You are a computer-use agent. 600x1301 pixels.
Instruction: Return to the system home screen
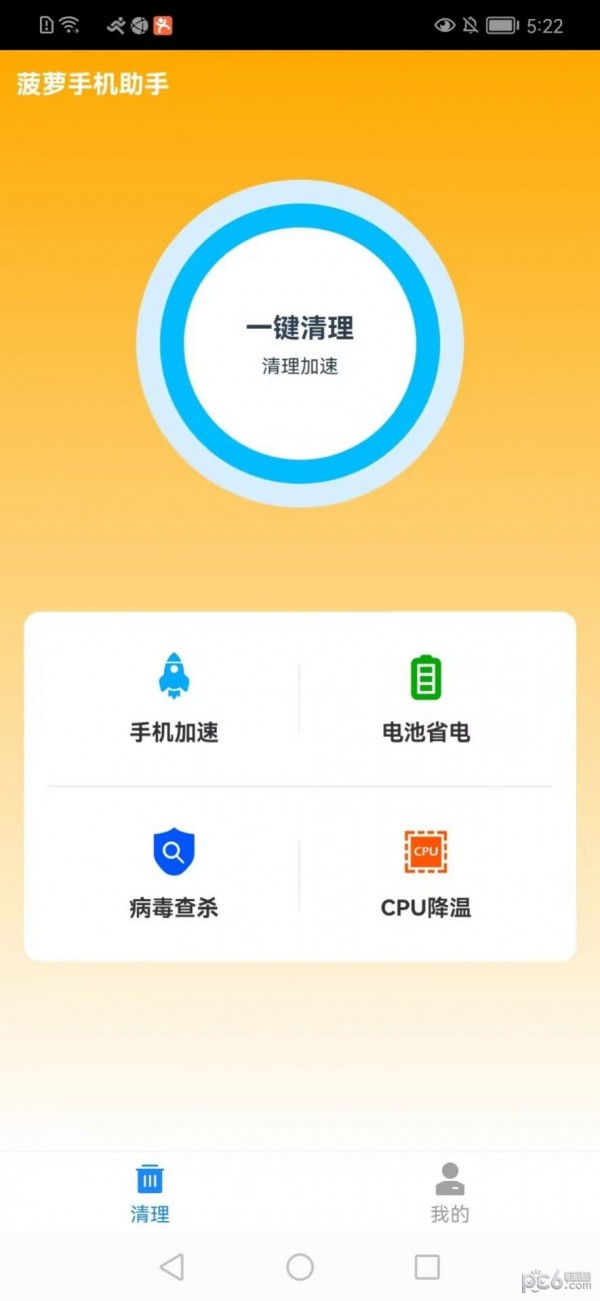click(x=300, y=1267)
